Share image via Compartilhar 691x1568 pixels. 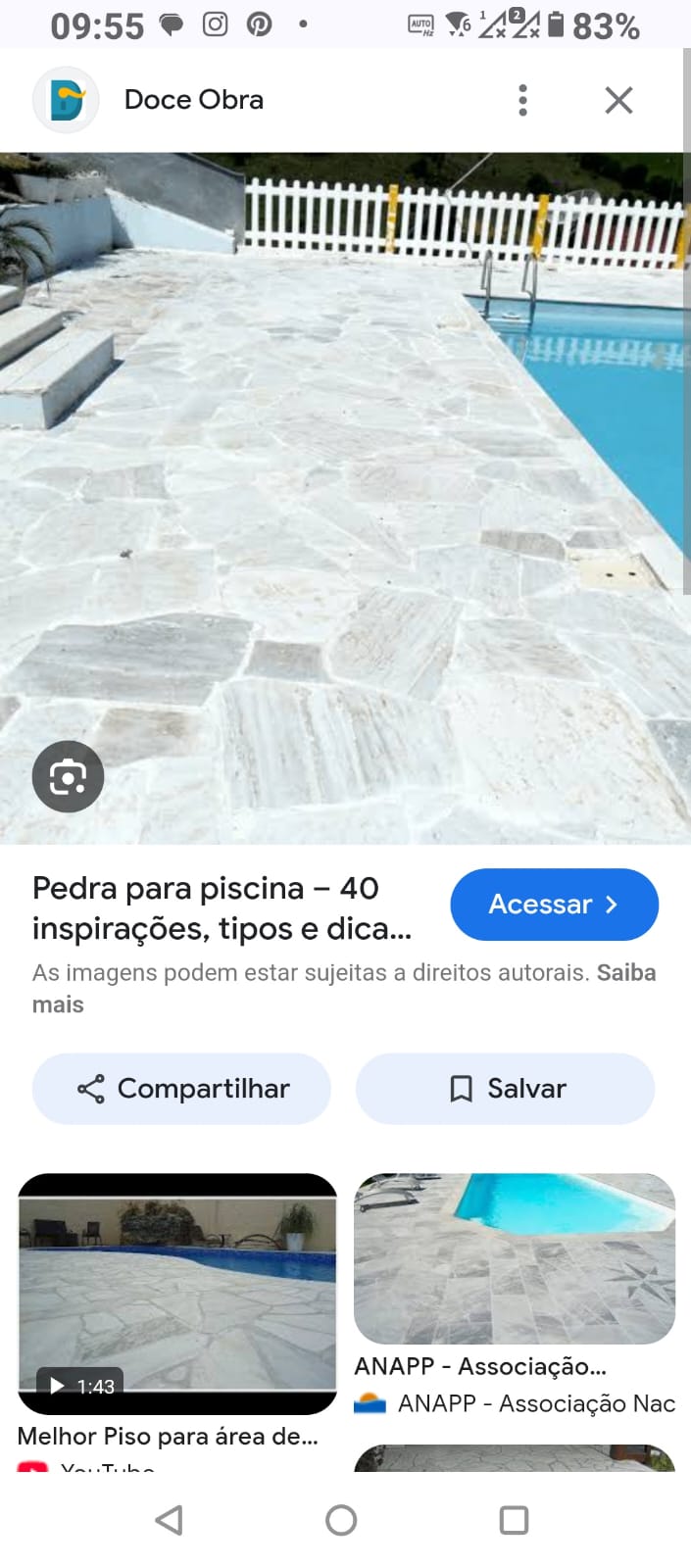[x=182, y=1089]
